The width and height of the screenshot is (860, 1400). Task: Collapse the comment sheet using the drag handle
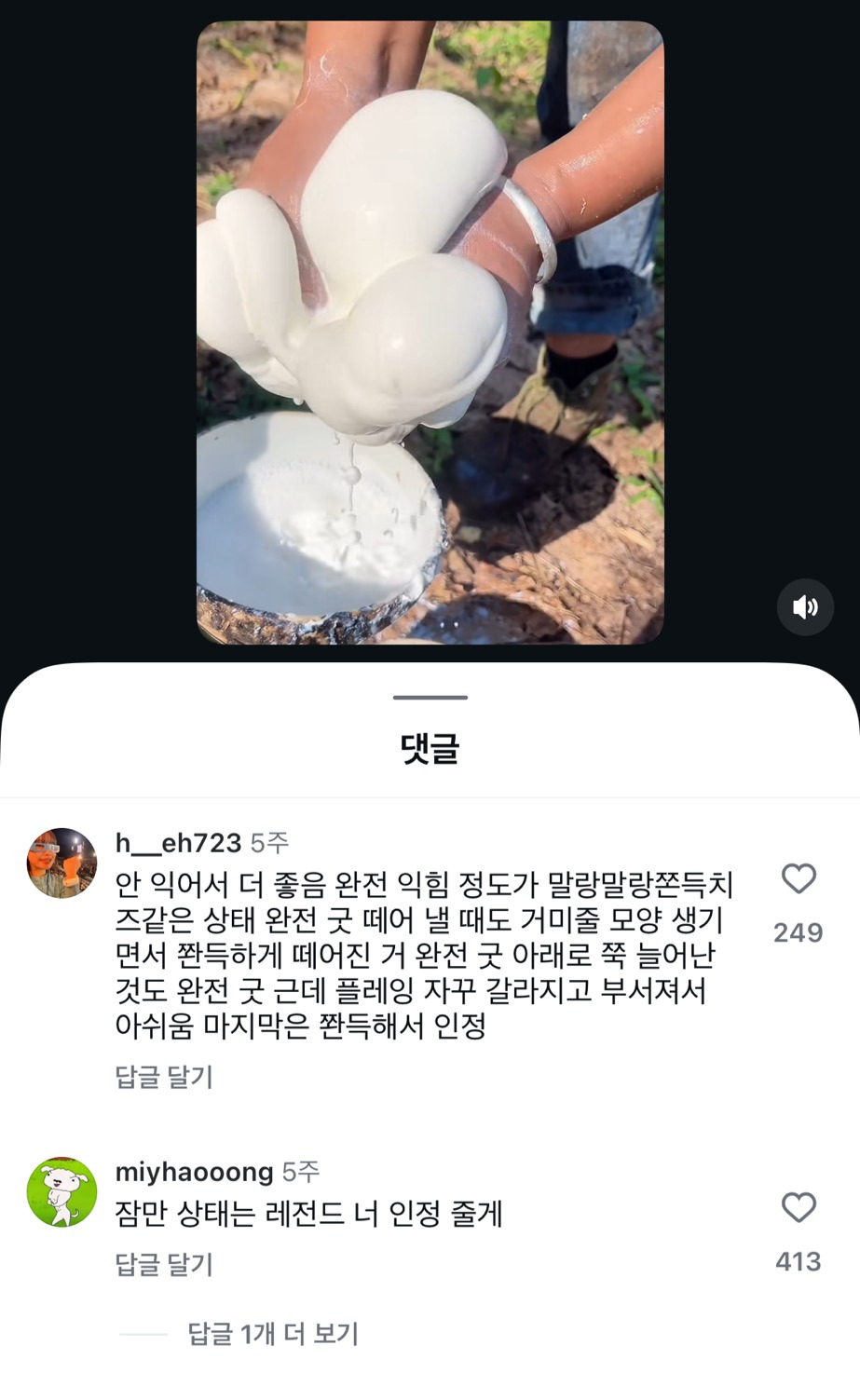(x=430, y=696)
